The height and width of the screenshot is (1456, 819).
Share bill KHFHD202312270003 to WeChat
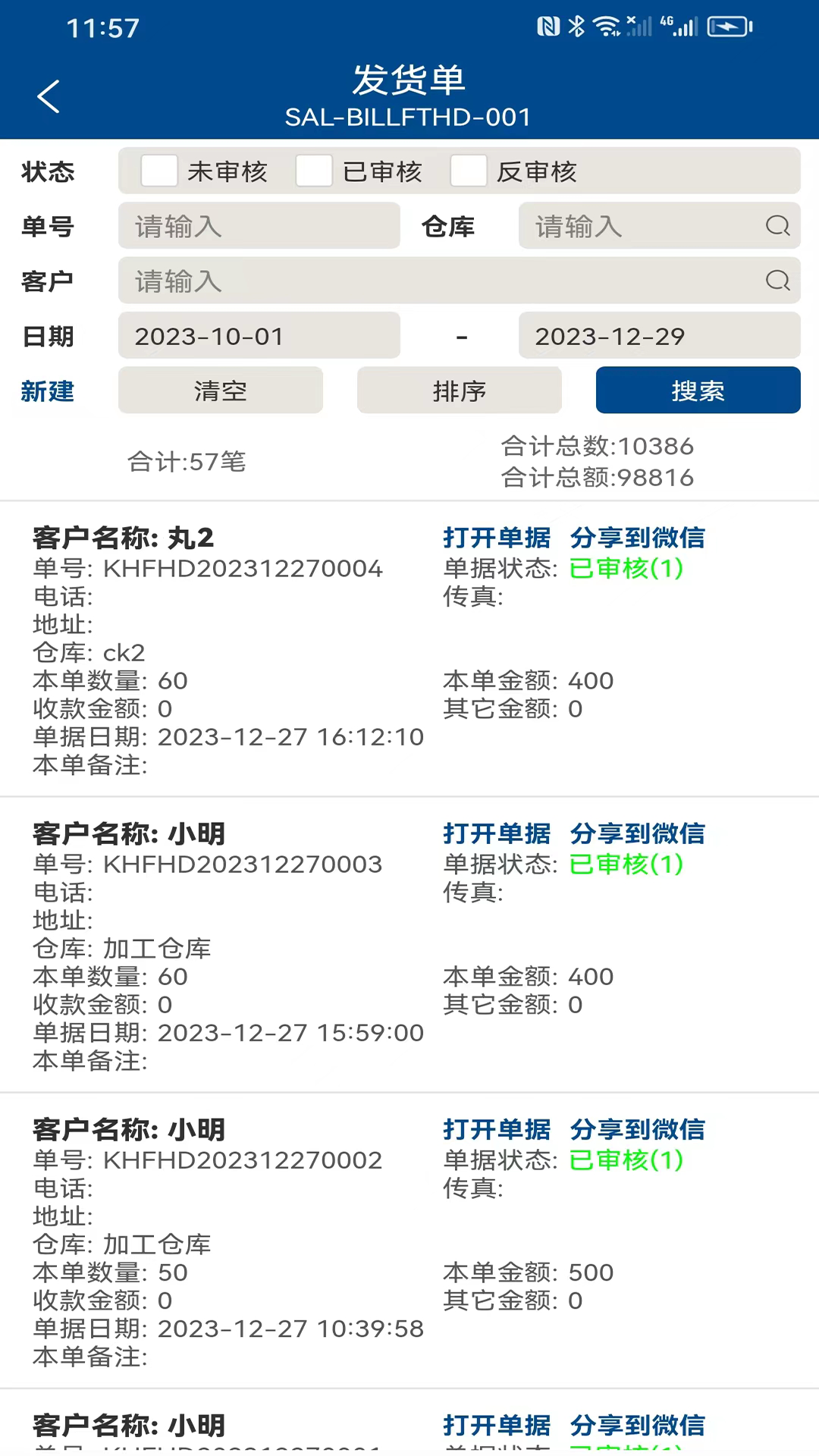[x=637, y=833]
